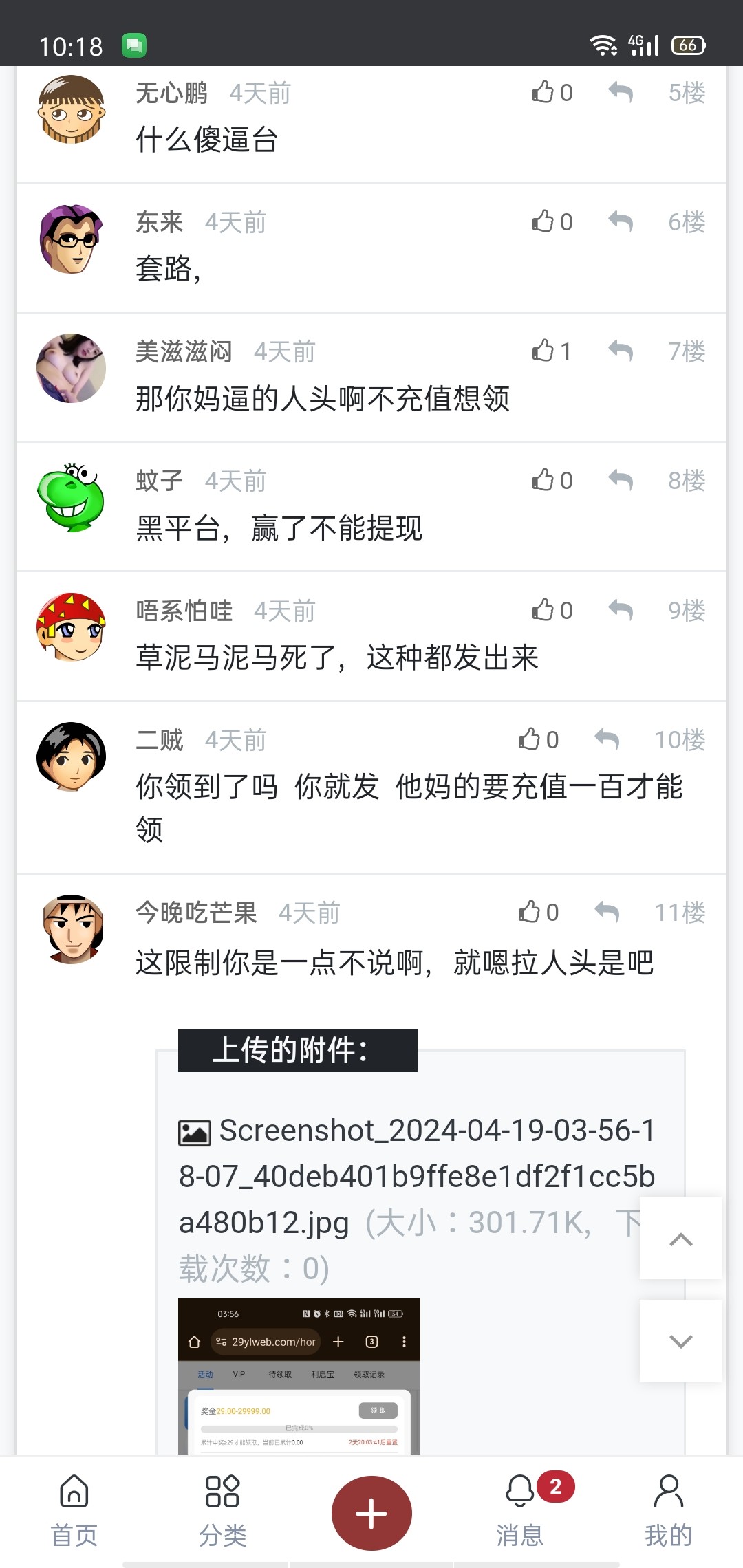
Task: View the attached screenshot image preview
Action: pos(299,1375)
